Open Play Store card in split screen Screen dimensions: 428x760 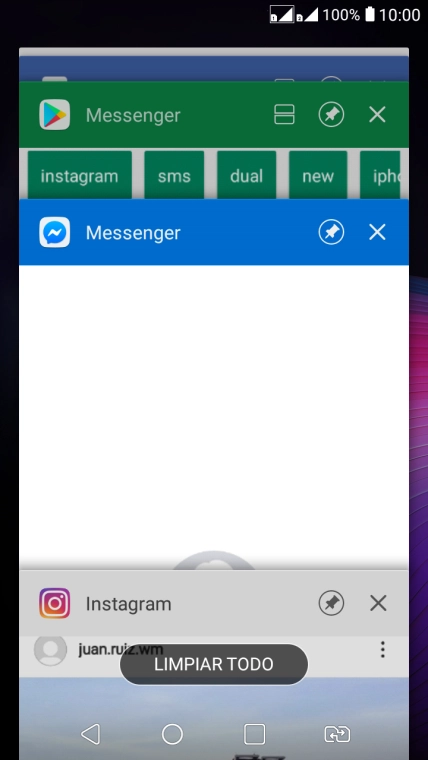pyautogui.click(x=285, y=115)
